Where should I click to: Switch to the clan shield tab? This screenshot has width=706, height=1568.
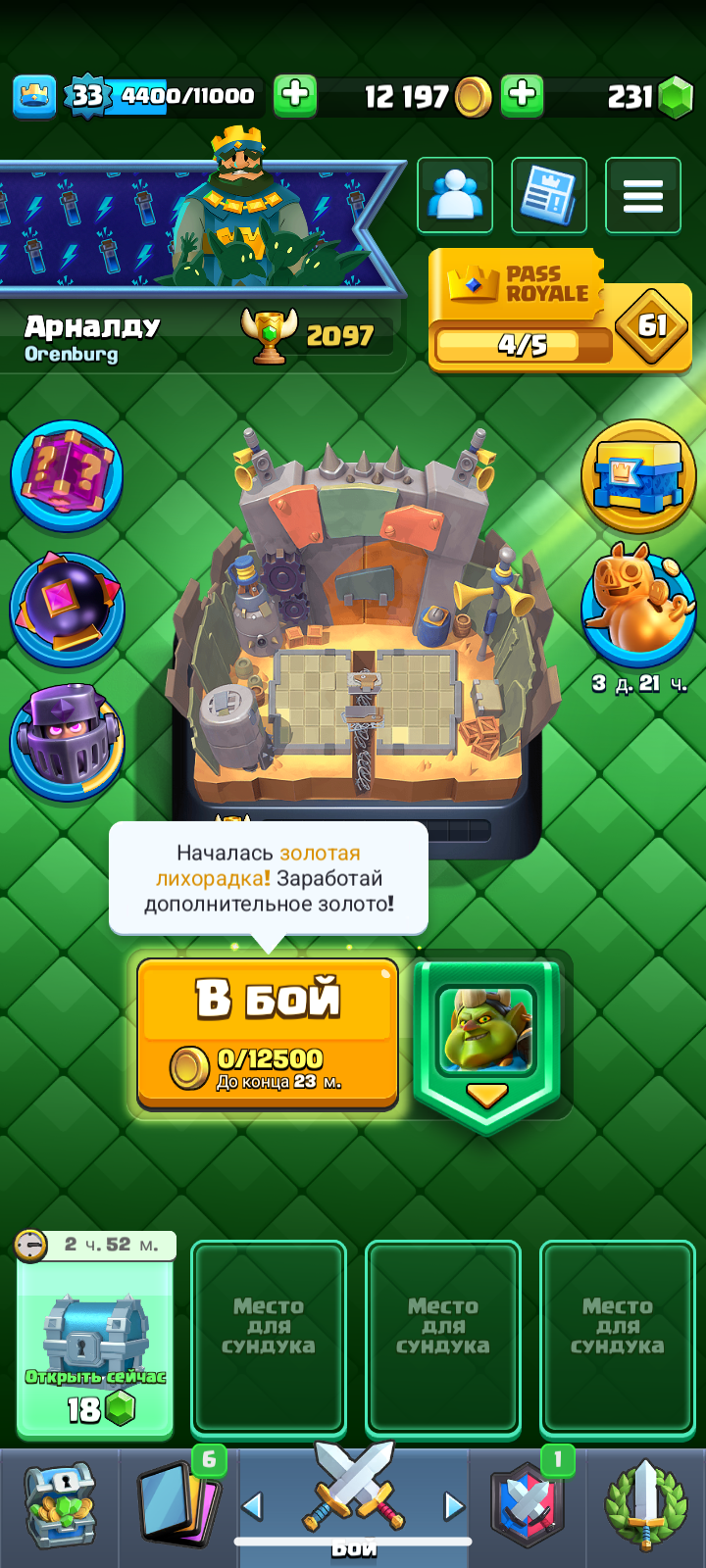tap(529, 1506)
